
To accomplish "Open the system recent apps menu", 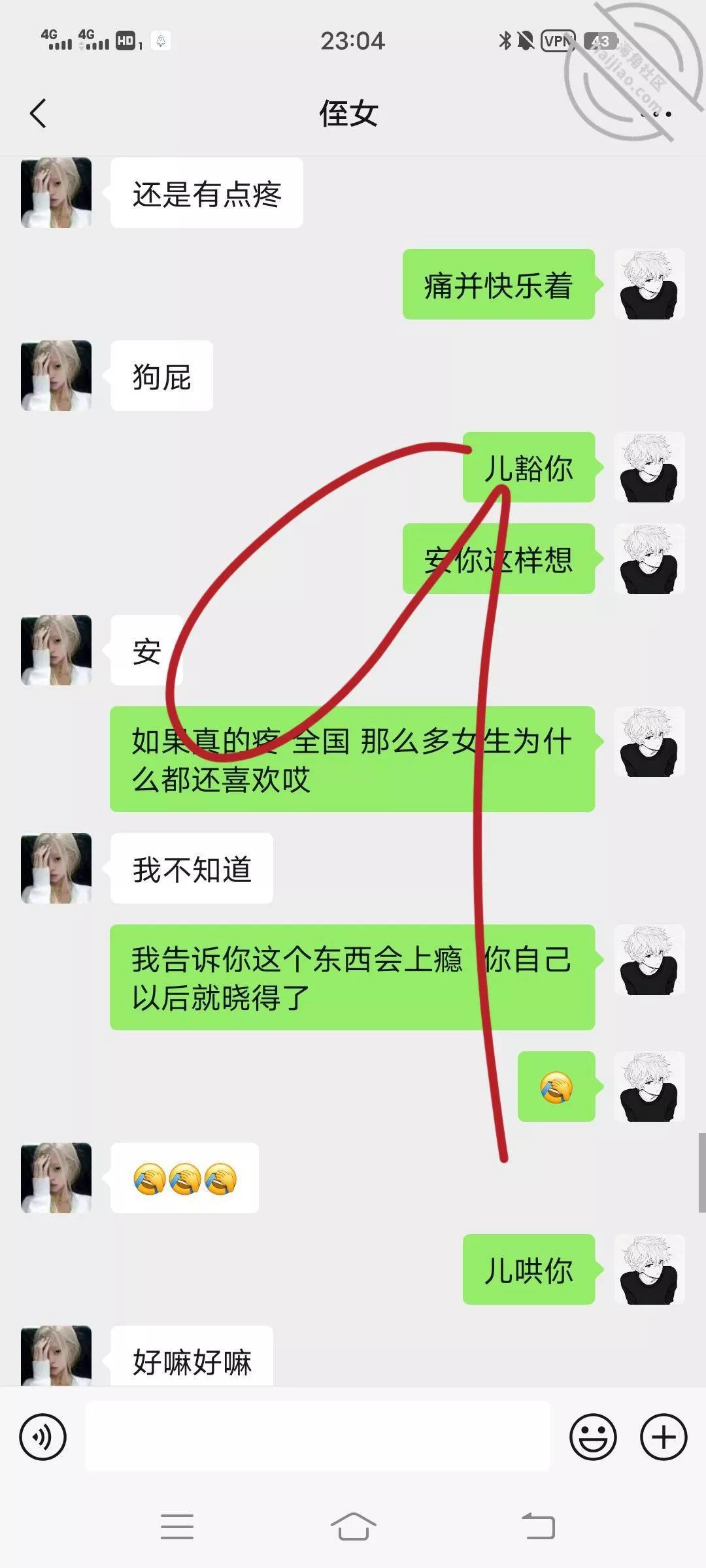I will tap(177, 1527).
